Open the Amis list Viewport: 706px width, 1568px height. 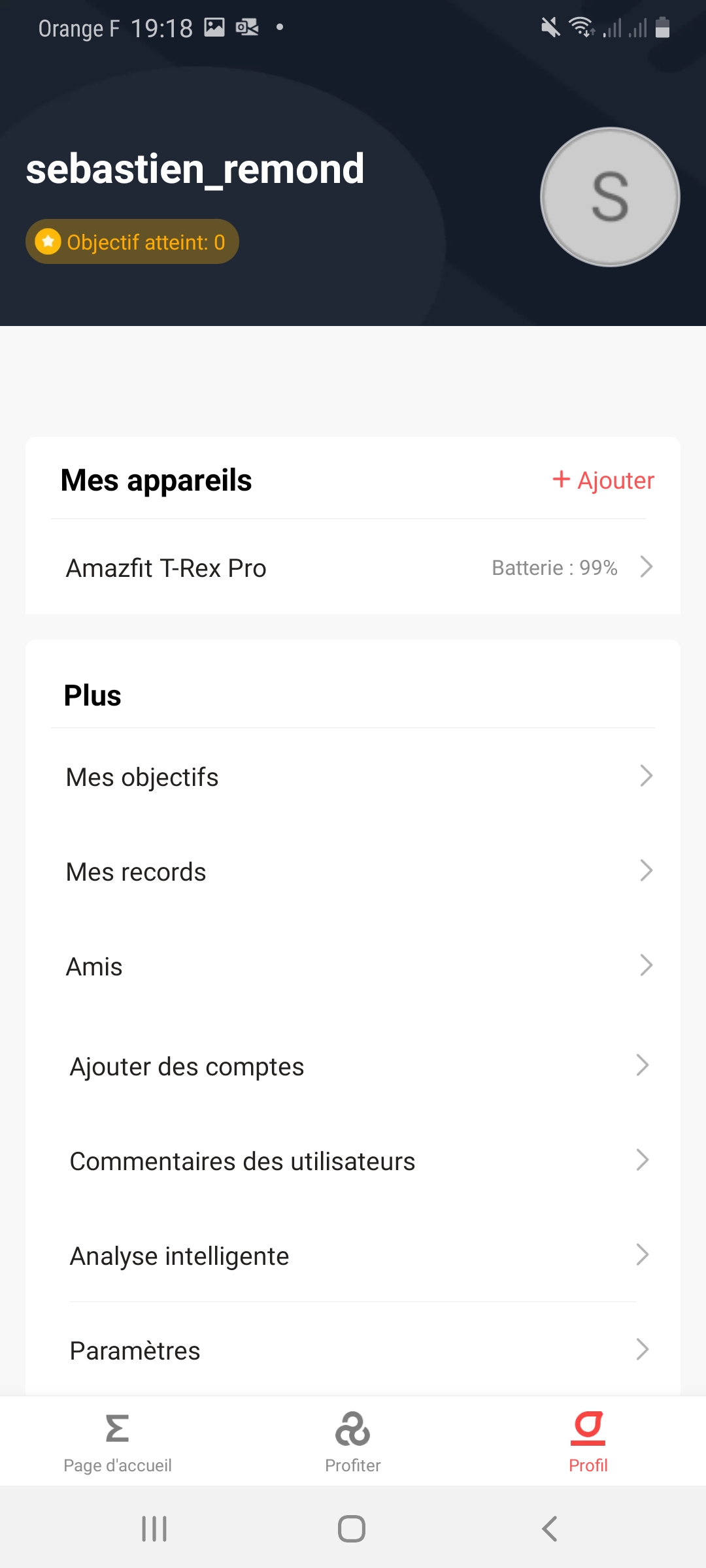tap(353, 966)
